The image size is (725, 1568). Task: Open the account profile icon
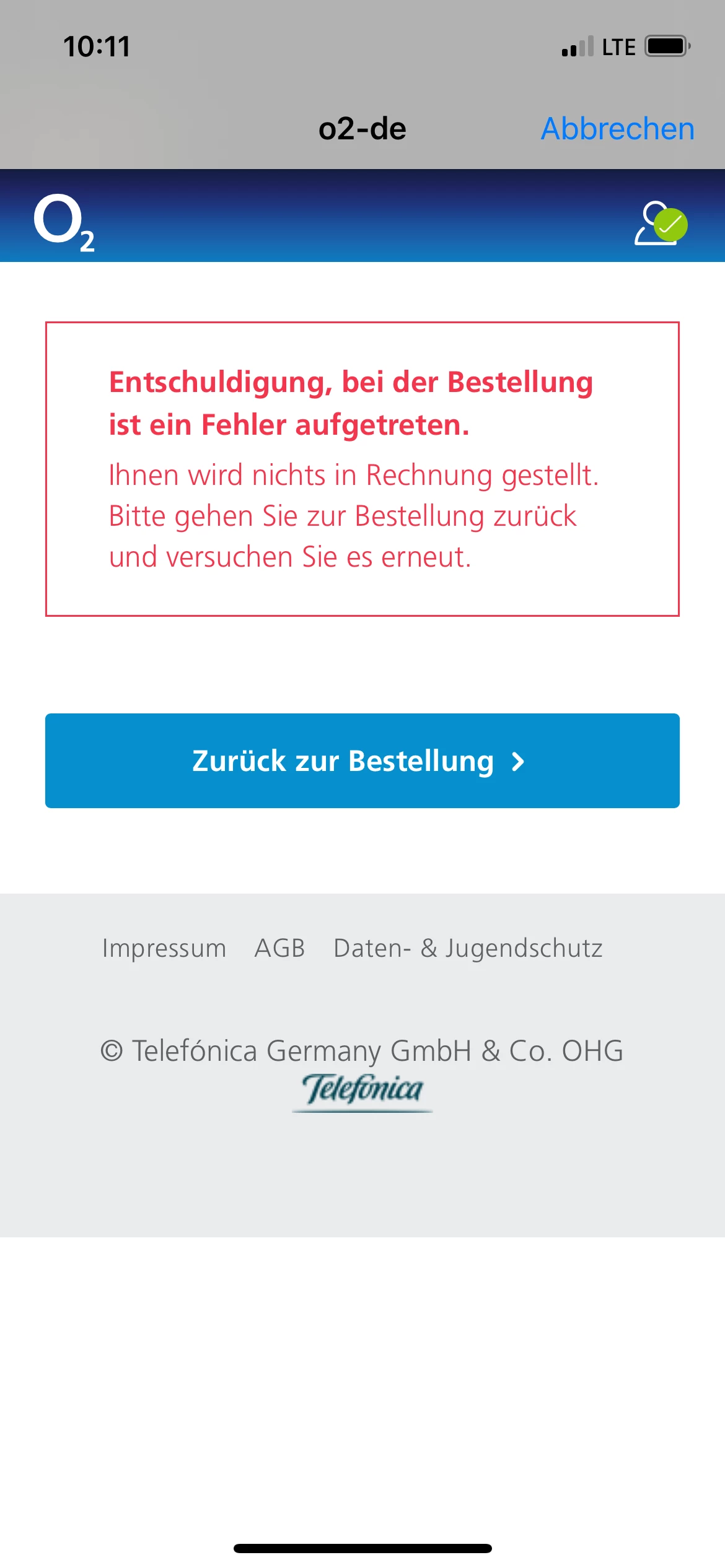[x=661, y=224]
